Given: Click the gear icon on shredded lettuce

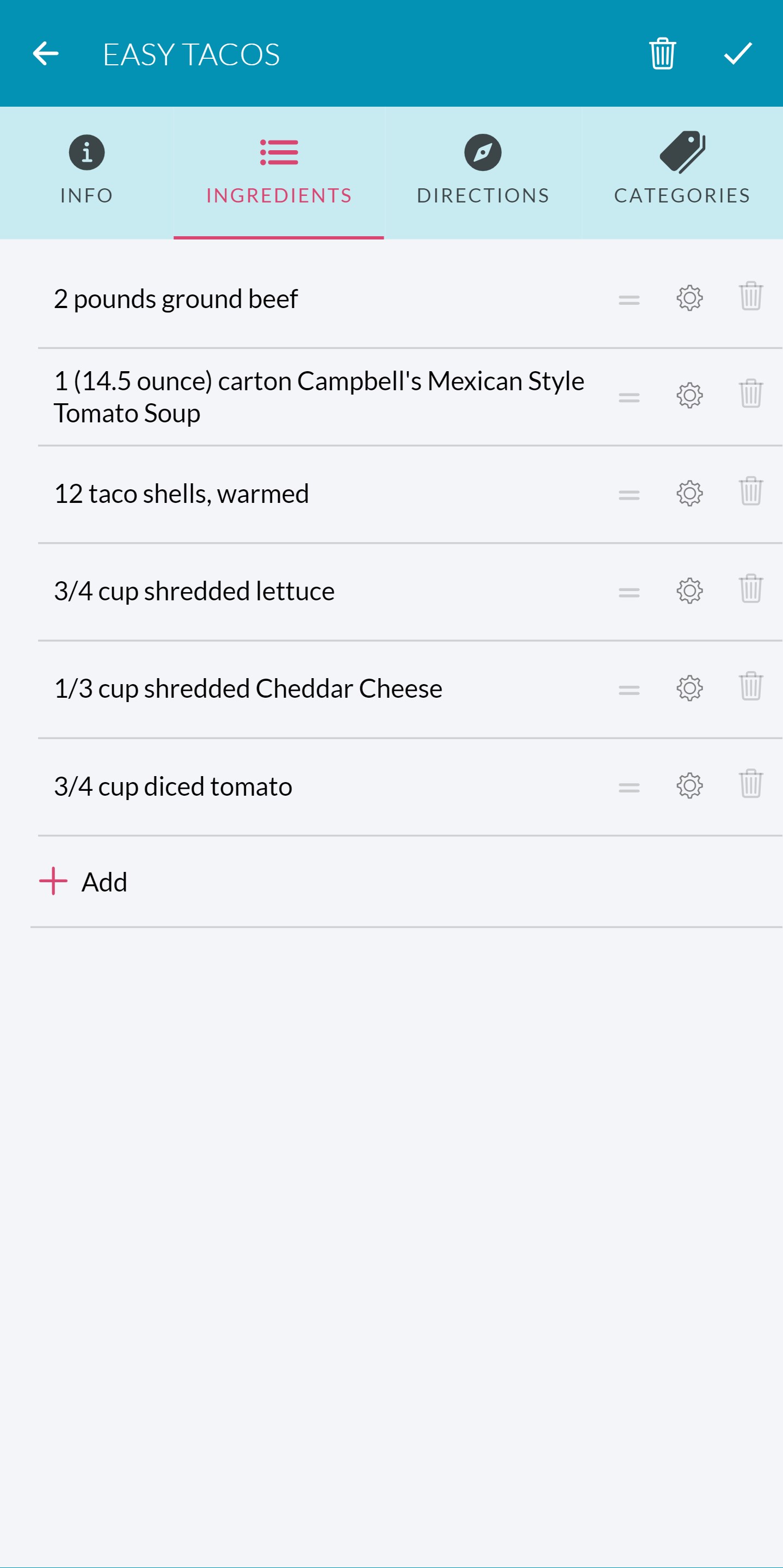Looking at the screenshot, I should [x=689, y=591].
